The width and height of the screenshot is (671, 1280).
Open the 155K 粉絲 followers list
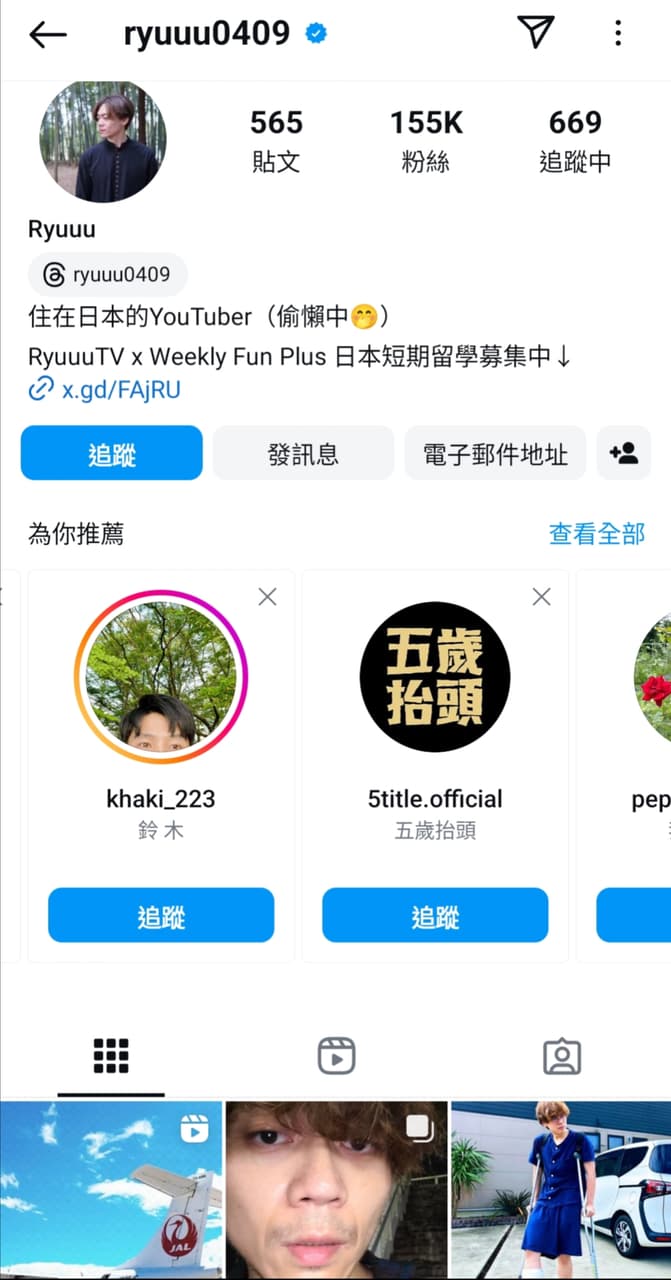[x=426, y=141]
